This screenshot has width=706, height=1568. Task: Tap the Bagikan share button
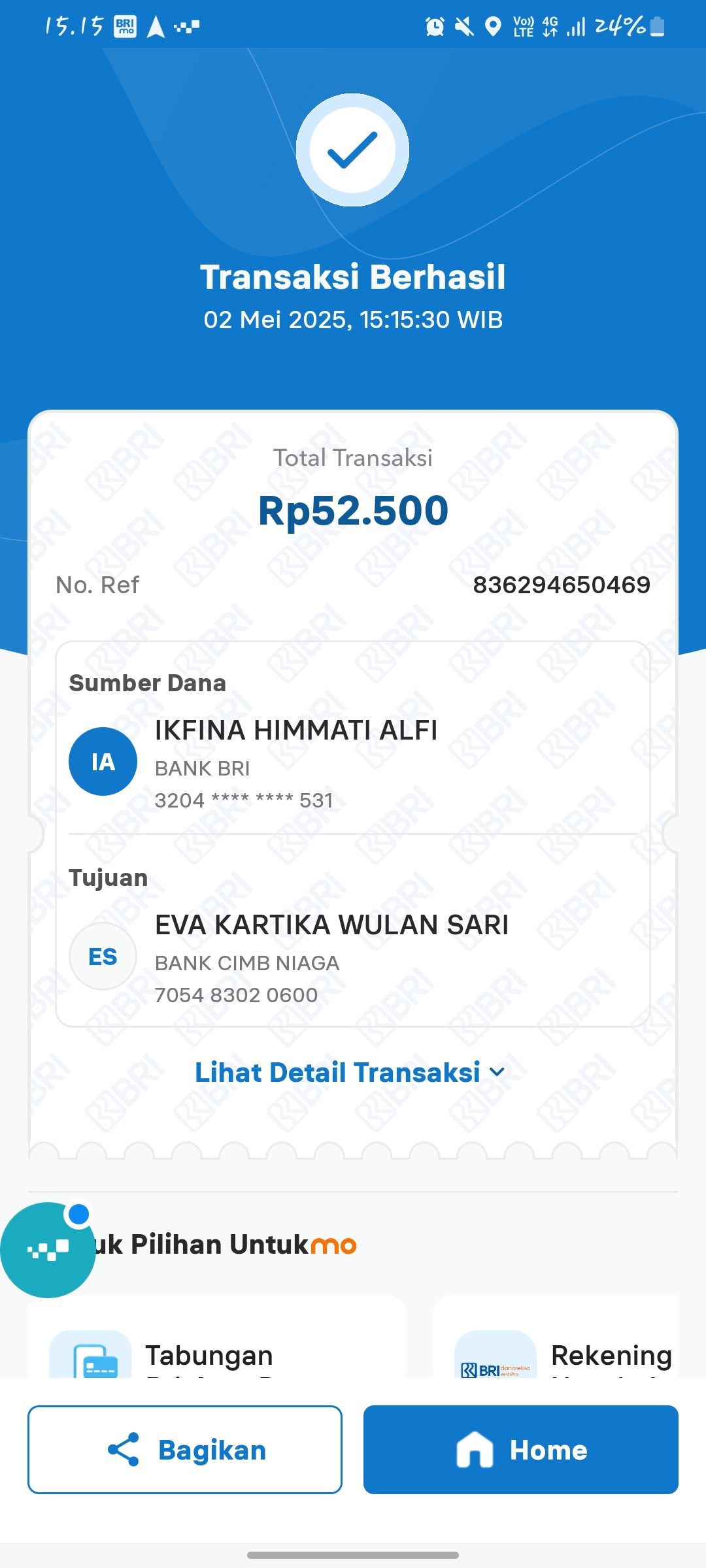pyautogui.click(x=185, y=1450)
